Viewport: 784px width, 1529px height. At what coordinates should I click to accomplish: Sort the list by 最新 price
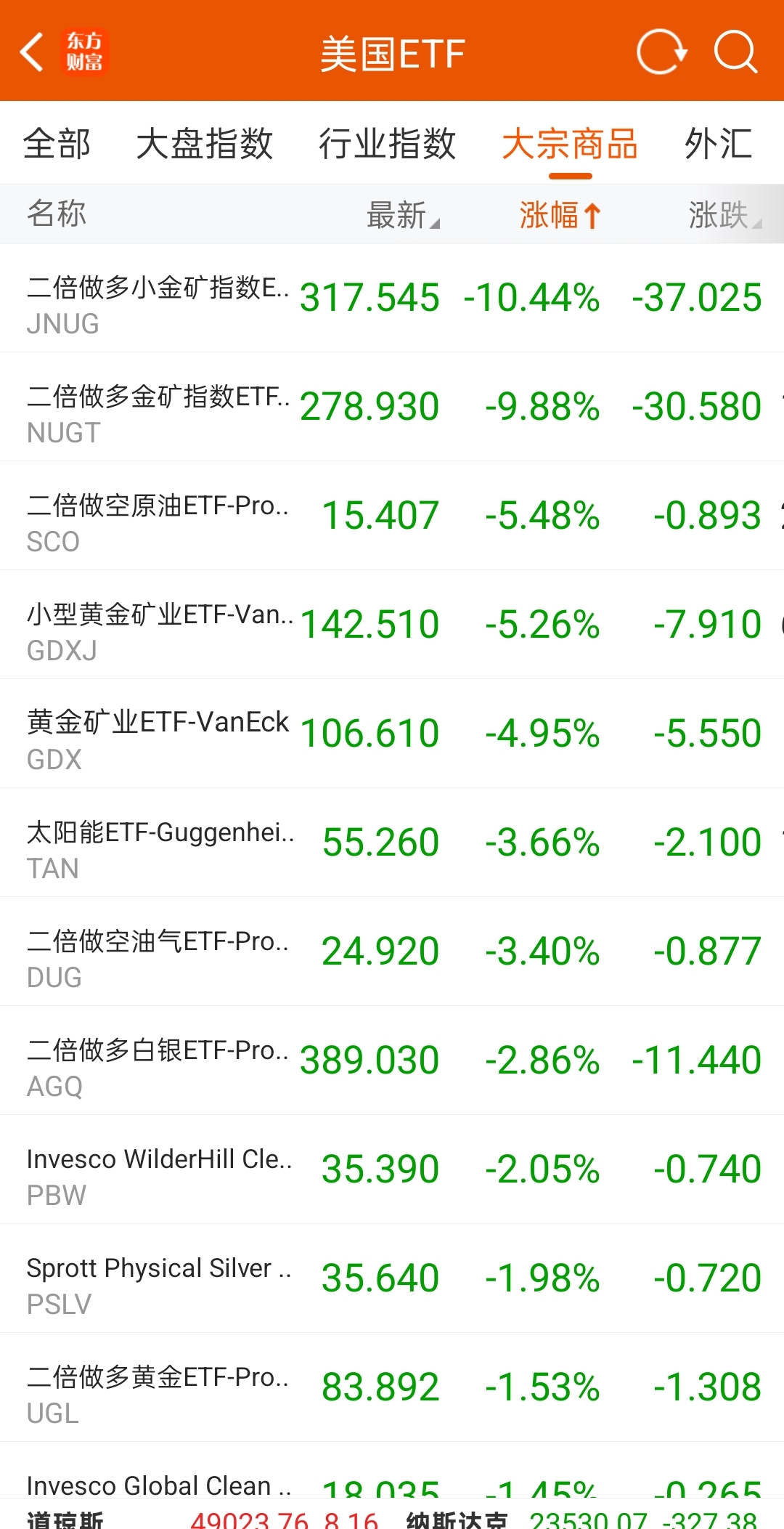point(403,215)
